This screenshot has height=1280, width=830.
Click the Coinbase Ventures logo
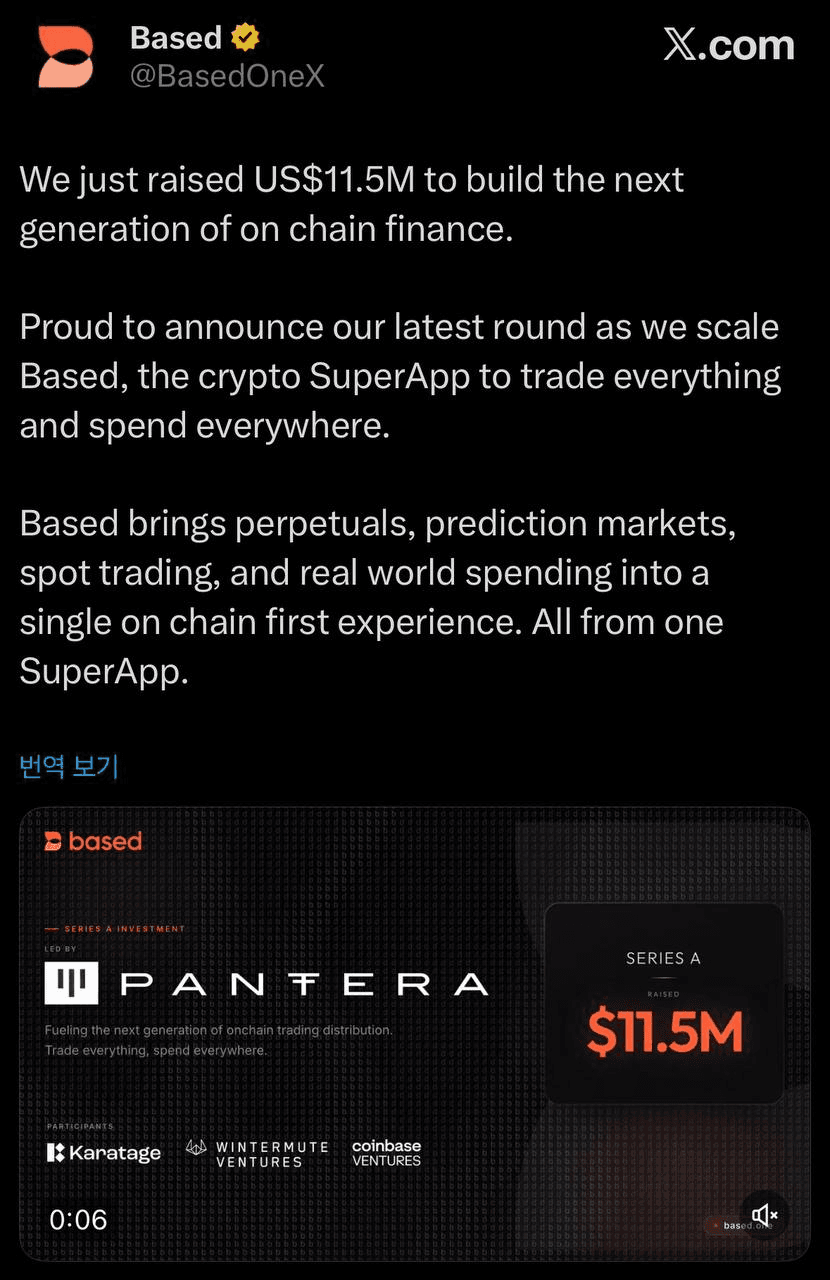[x=385, y=1151]
